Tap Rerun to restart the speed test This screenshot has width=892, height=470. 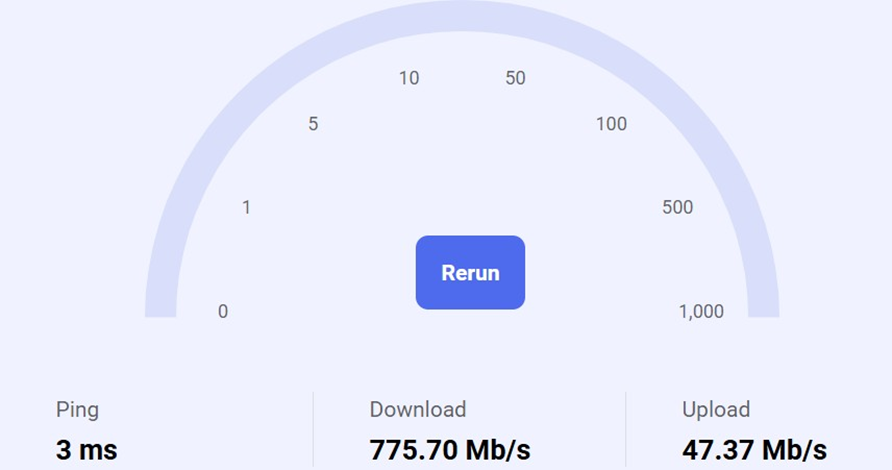pyautogui.click(x=470, y=273)
